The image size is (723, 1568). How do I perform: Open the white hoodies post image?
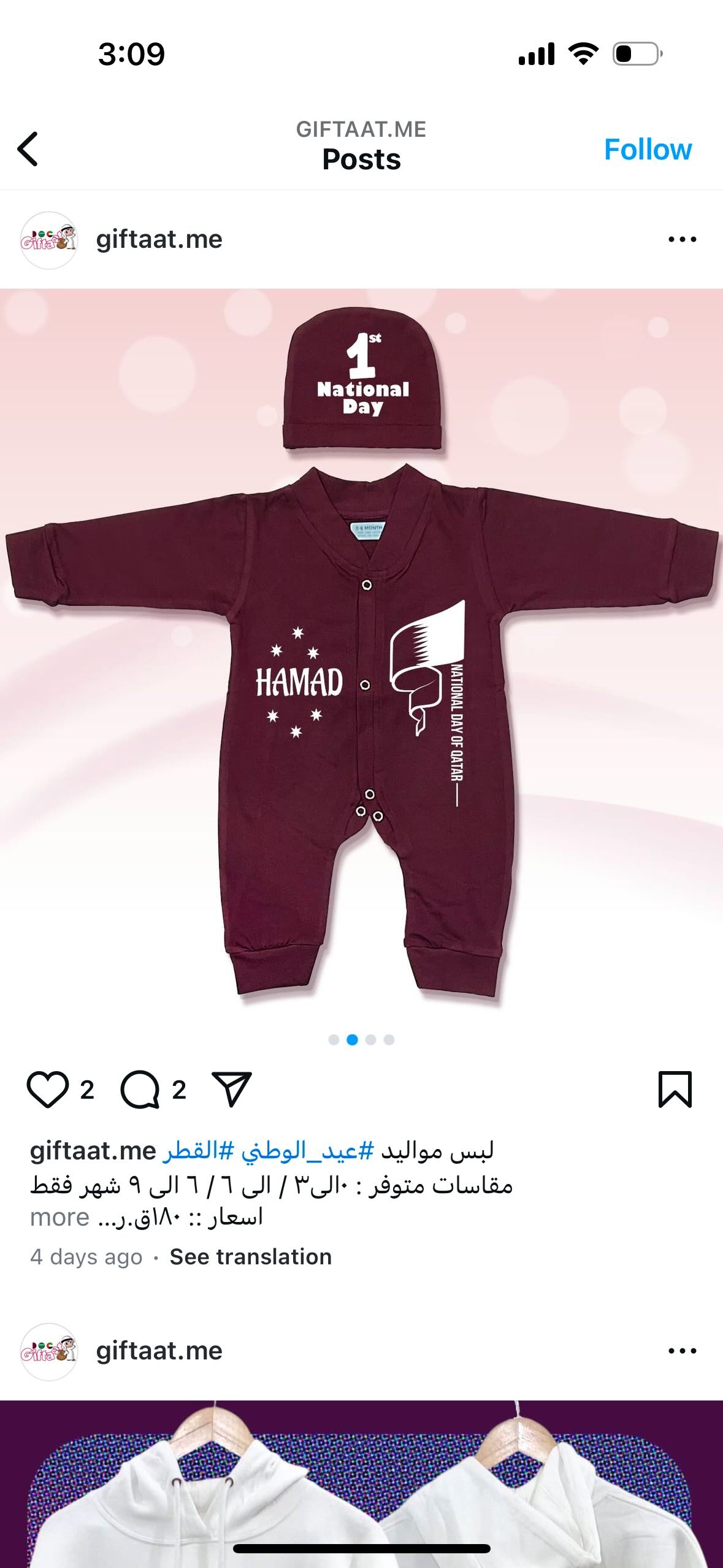[x=361, y=1483]
